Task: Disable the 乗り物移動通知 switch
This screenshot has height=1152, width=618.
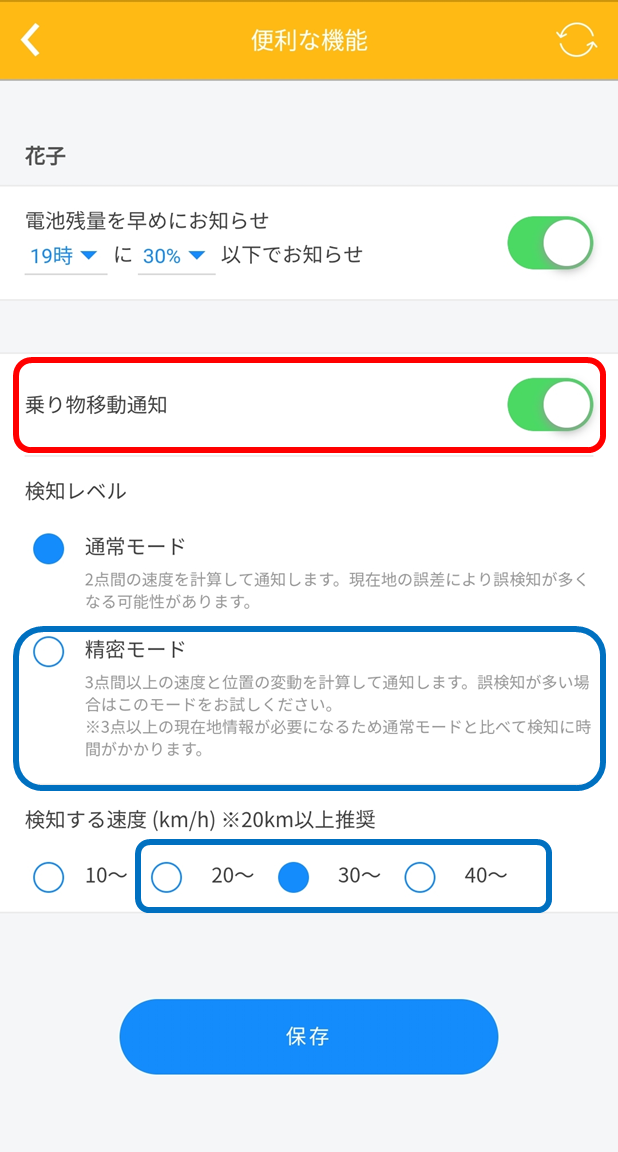Action: 550,405
